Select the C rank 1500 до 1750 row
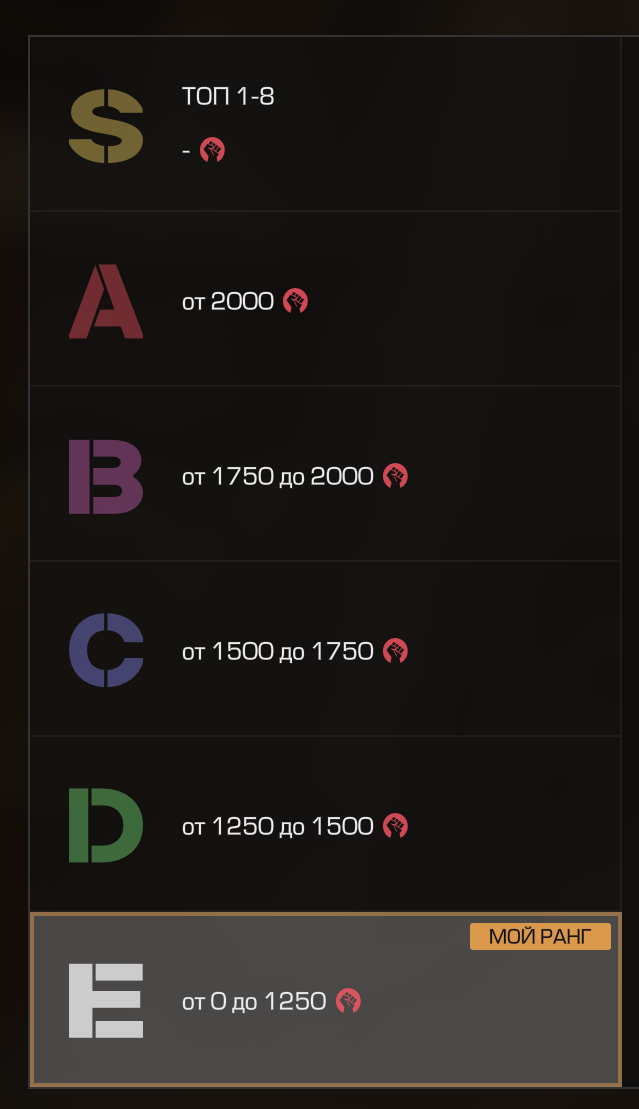This screenshot has height=1109, width=639. (325, 650)
